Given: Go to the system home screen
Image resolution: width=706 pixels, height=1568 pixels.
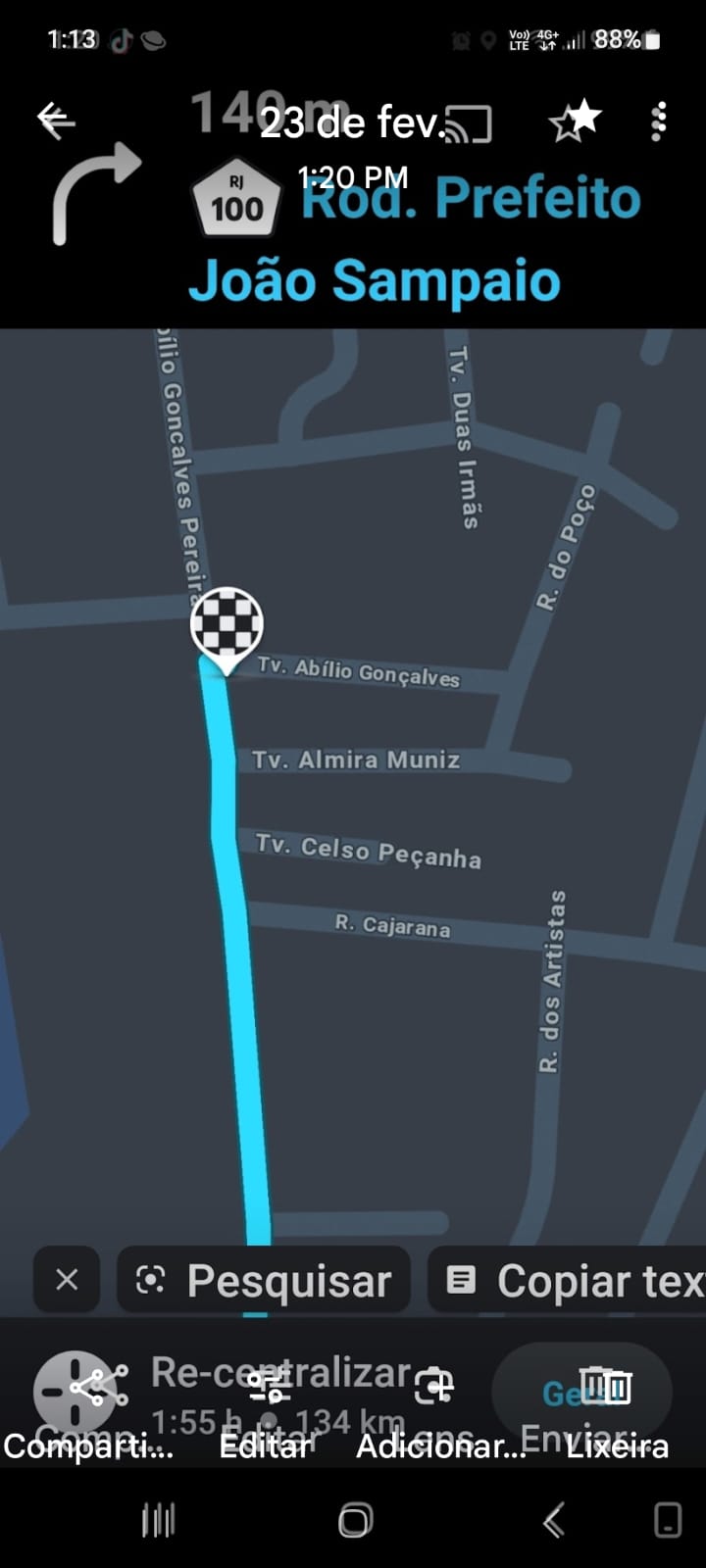Looking at the screenshot, I should coord(355,1521).
